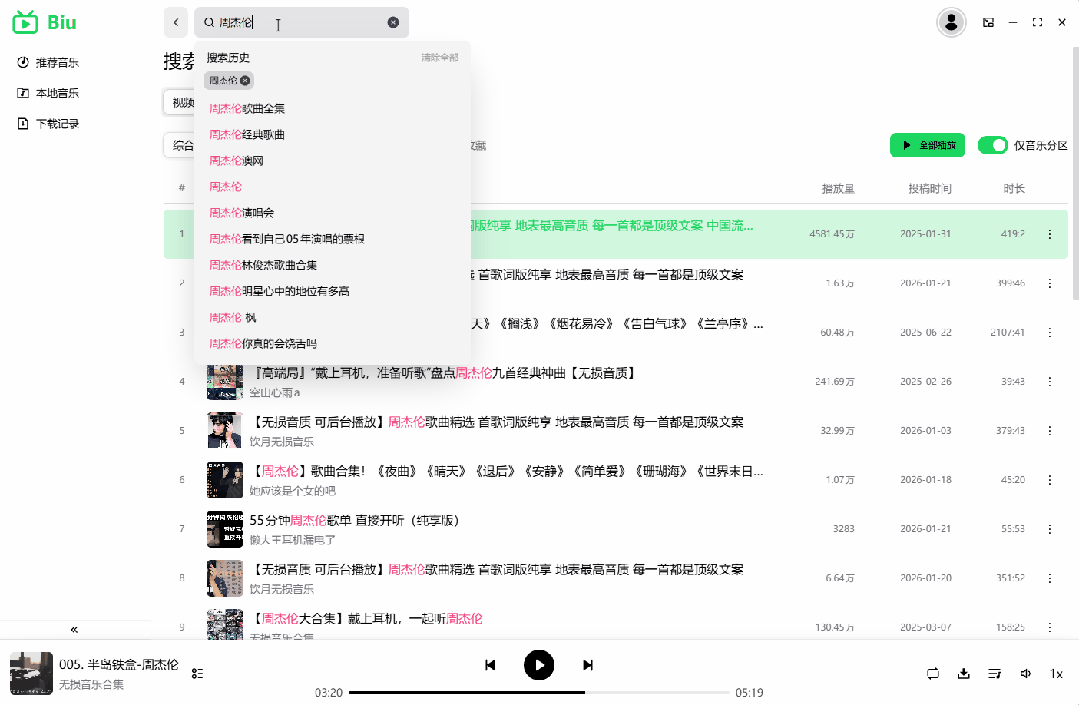This screenshot has height=705, width=1079.
Task: Choose the suggestion 周杰伦经典歌曲
Action: 247,134
